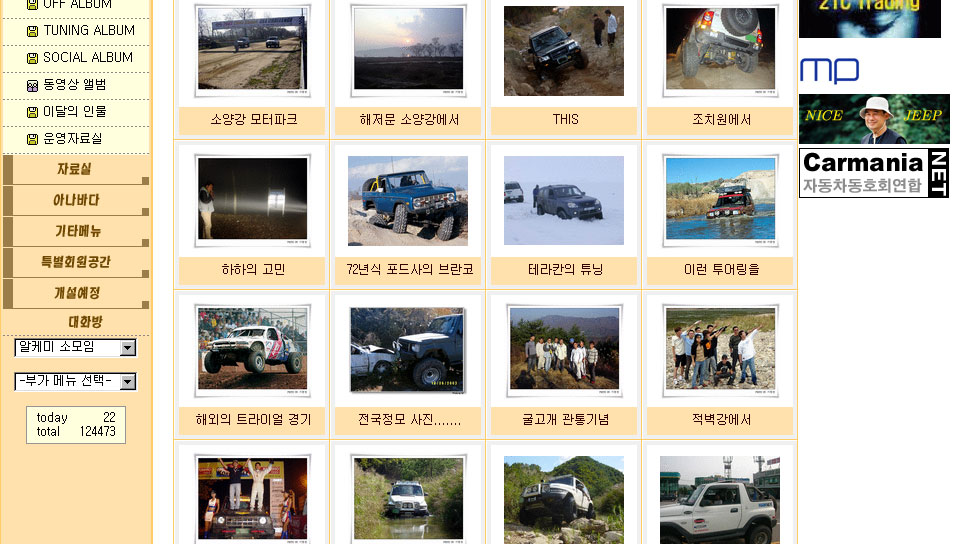Open 동영상 앨범 in the sidebar
The image size is (973, 544).
[x=74, y=85]
